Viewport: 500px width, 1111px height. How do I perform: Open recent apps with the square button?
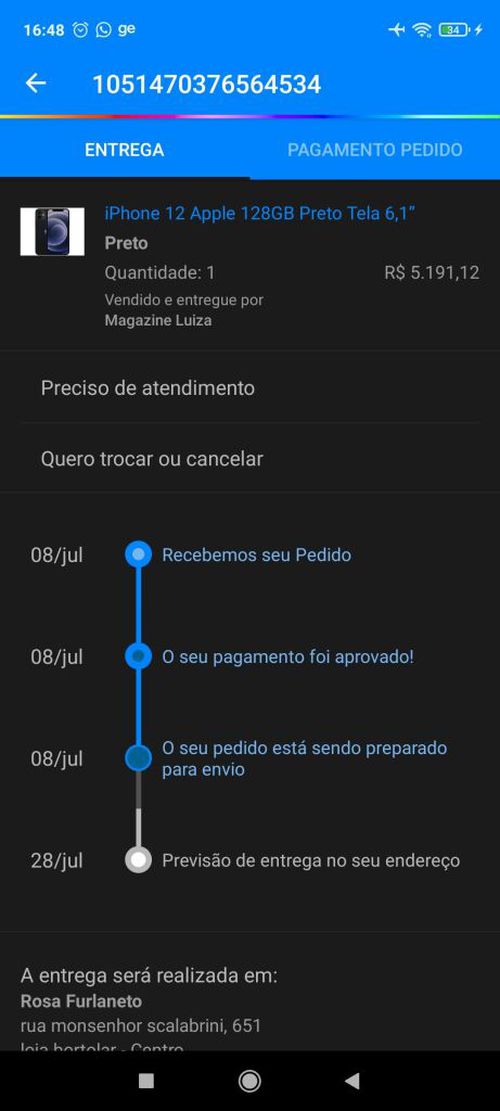tap(147, 1081)
